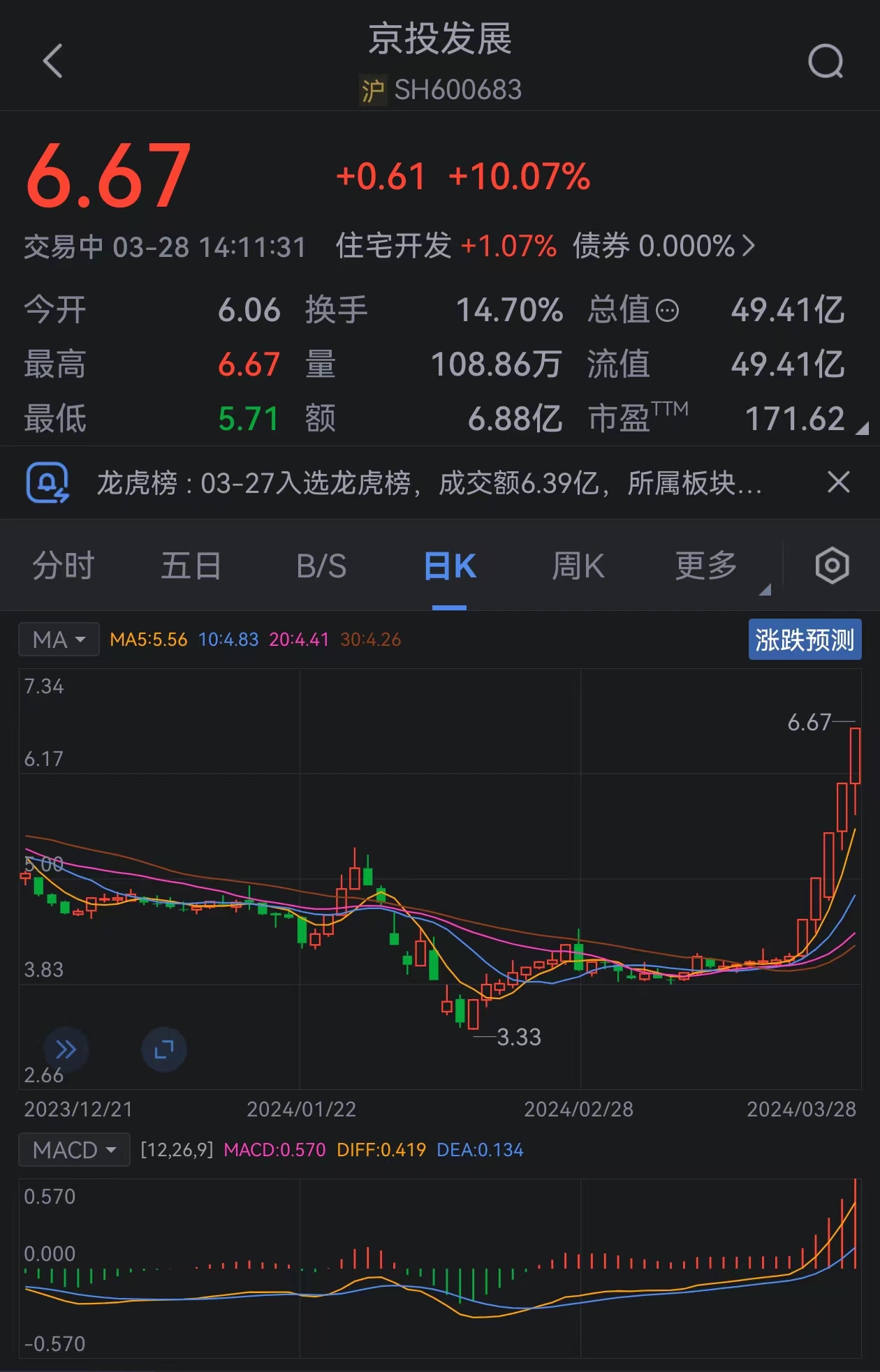This screenshot has height=1372, width=880.
Task: Tap the 涨跌预测 button
Action: 805,640
